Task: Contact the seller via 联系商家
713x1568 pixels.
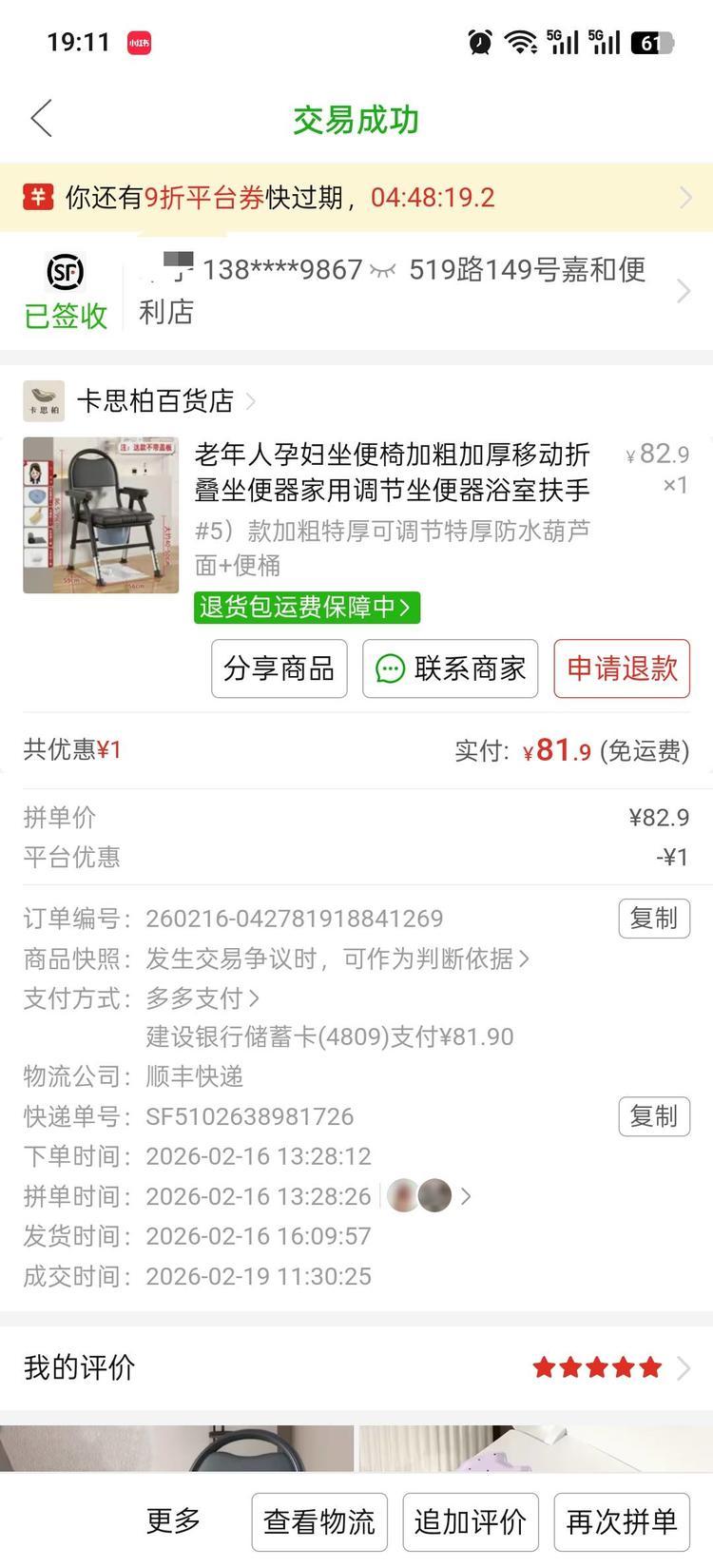Action: (451, 668)
